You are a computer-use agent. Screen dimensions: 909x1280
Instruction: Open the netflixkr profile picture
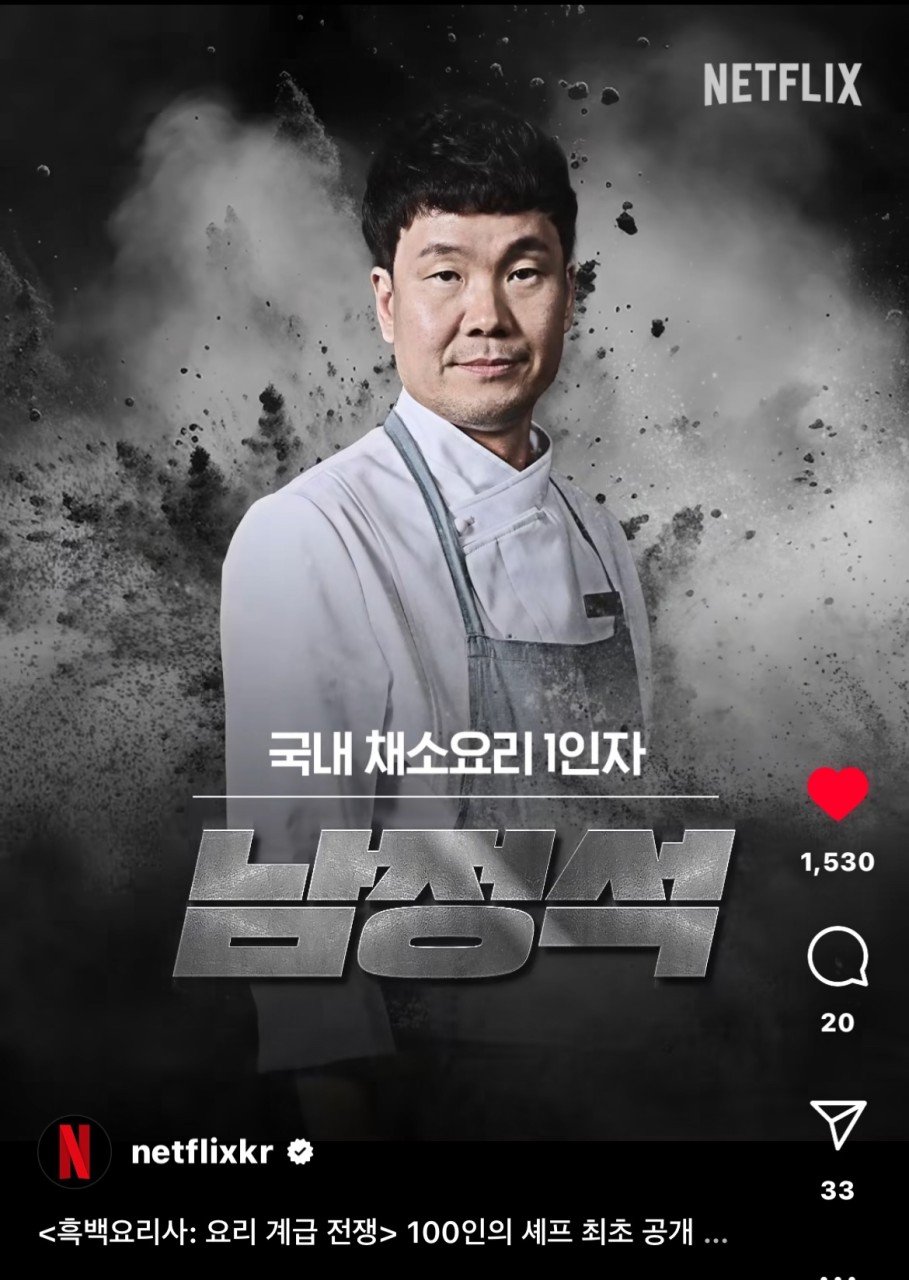coord(74,1151)
